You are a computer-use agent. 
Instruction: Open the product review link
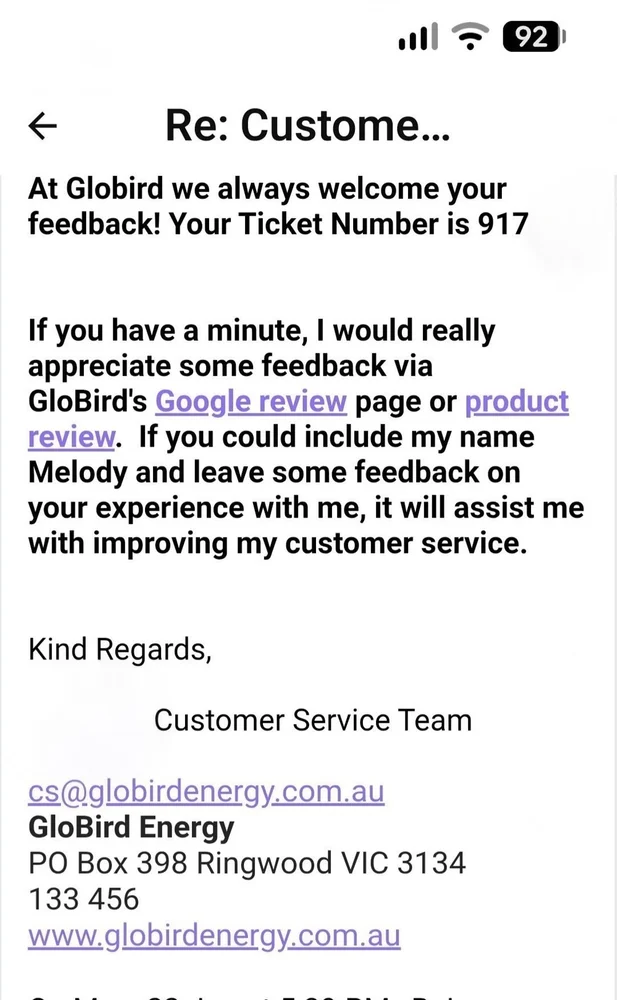pyautogui.click(x=516, y=402)
